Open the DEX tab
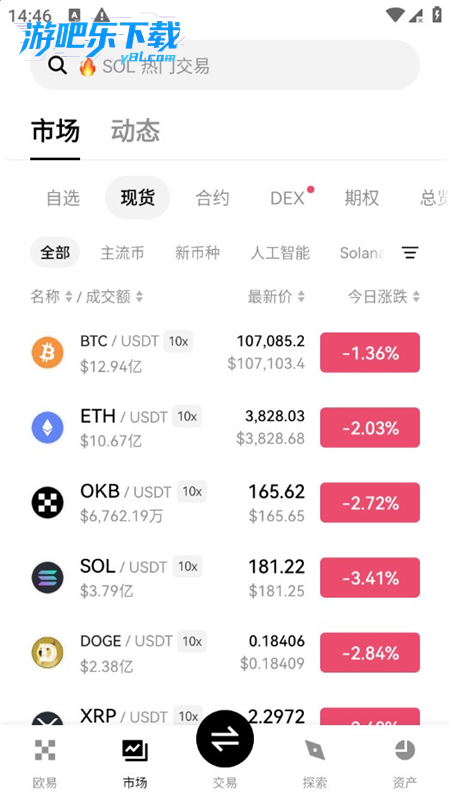The width and height of the screenshot is (450, 800). [287, 198]
